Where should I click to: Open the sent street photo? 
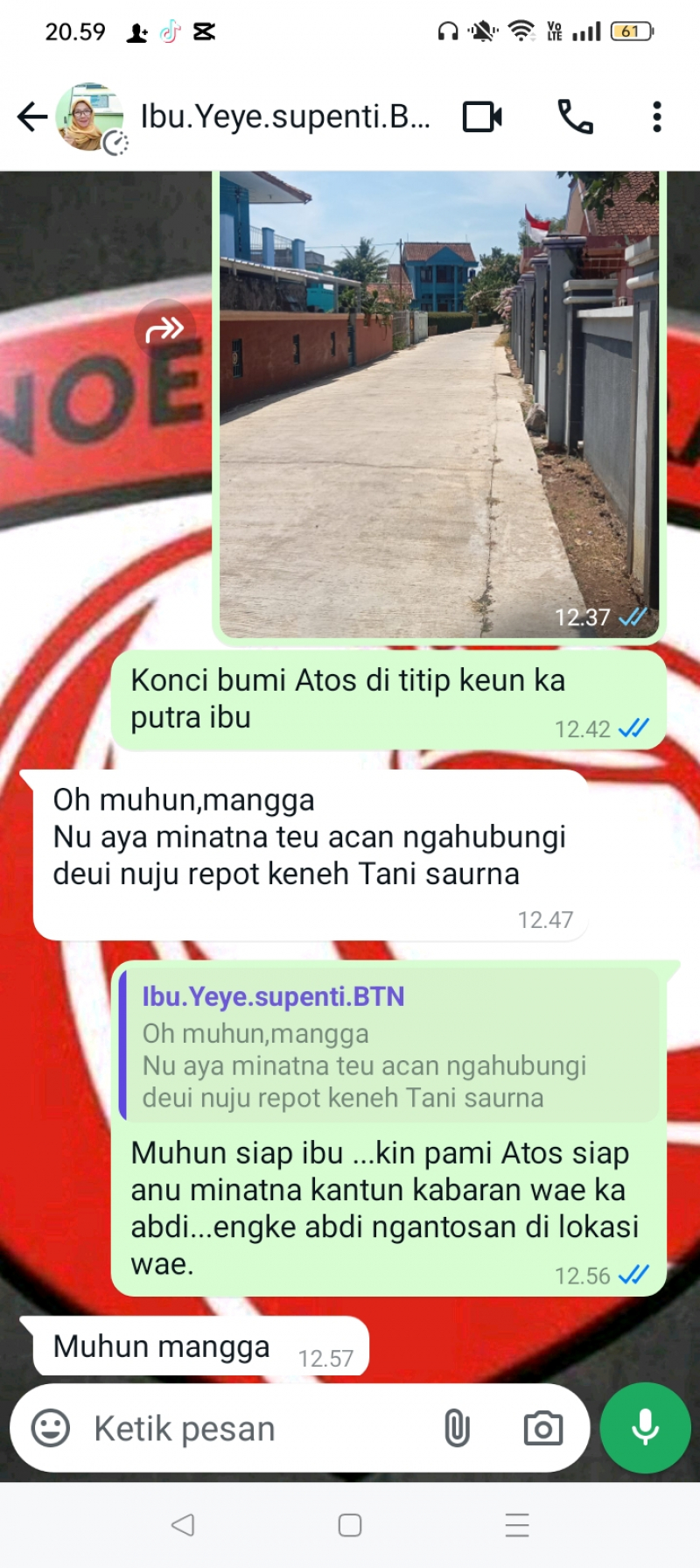[x=437, y=403]
